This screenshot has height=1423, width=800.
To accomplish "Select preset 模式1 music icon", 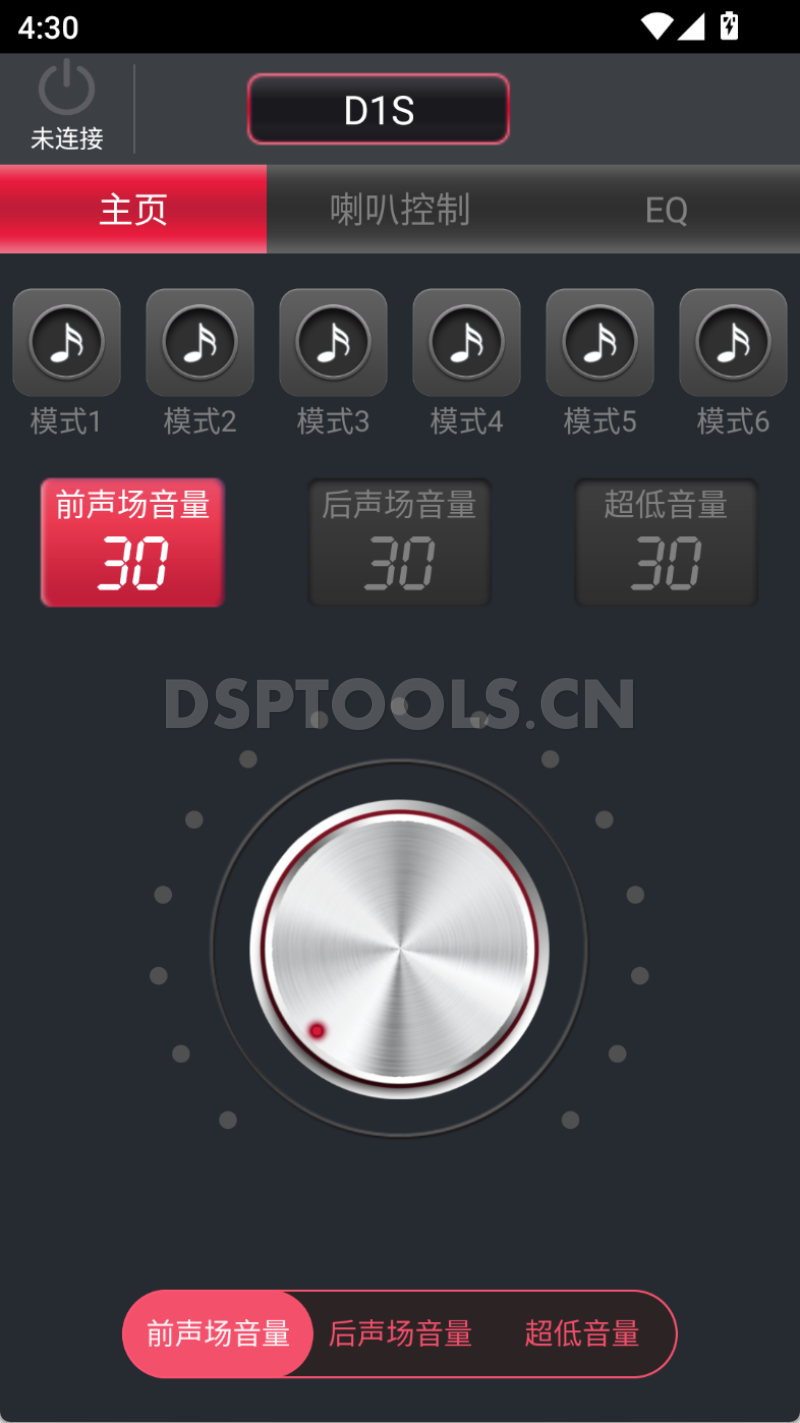I will click(66, 342).
